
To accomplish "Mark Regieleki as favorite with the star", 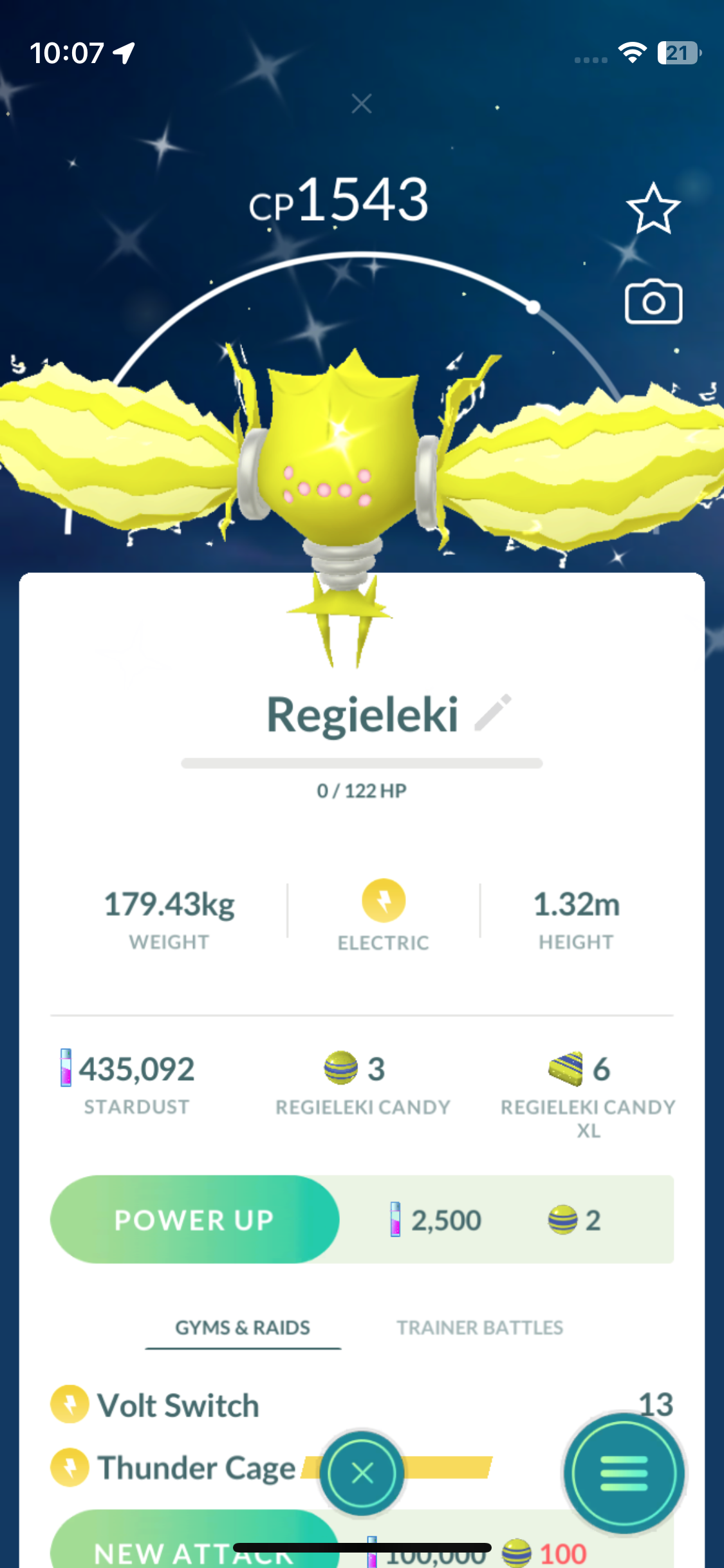I will [653, 209].
